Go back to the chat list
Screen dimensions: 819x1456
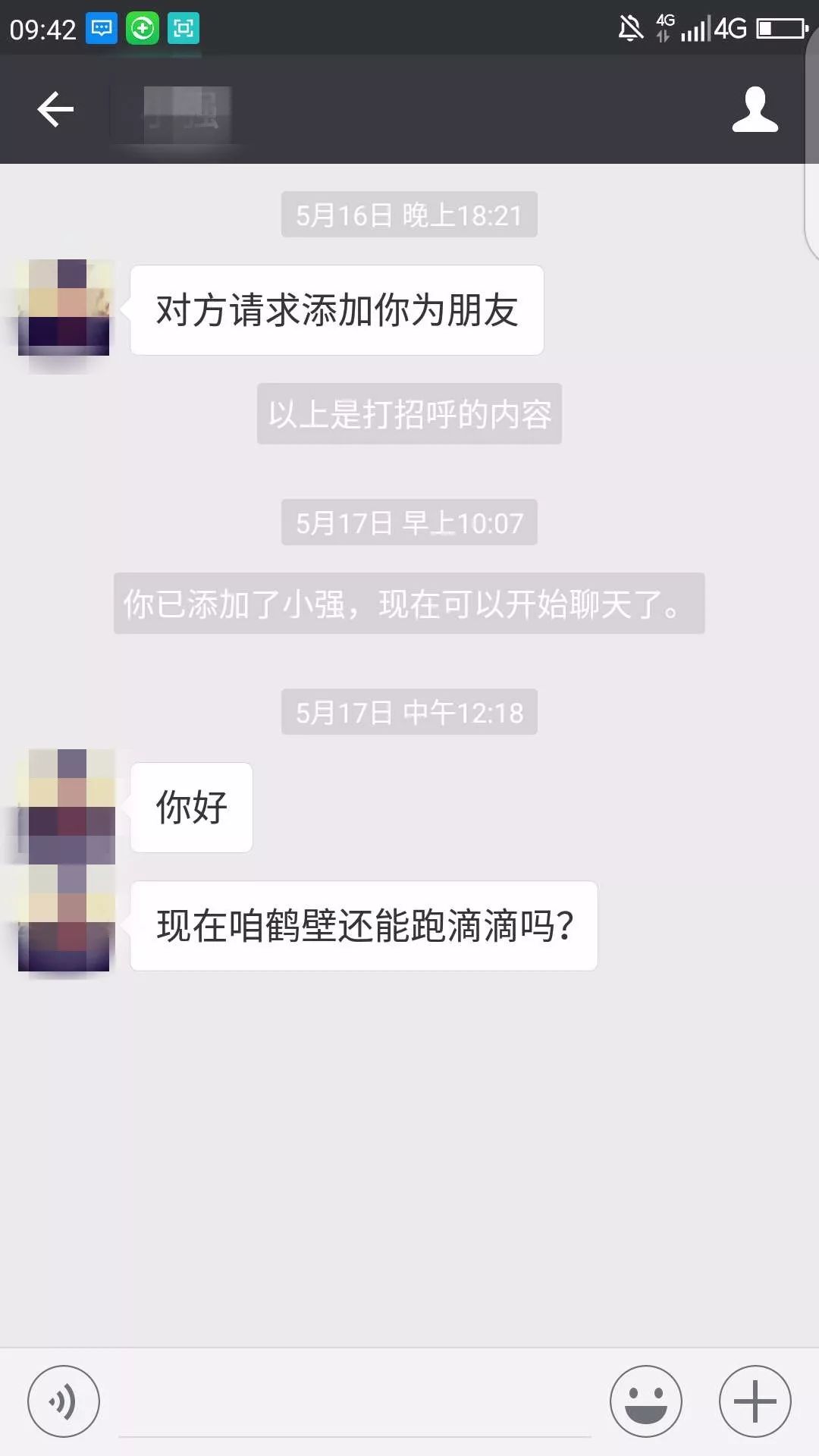55,110
